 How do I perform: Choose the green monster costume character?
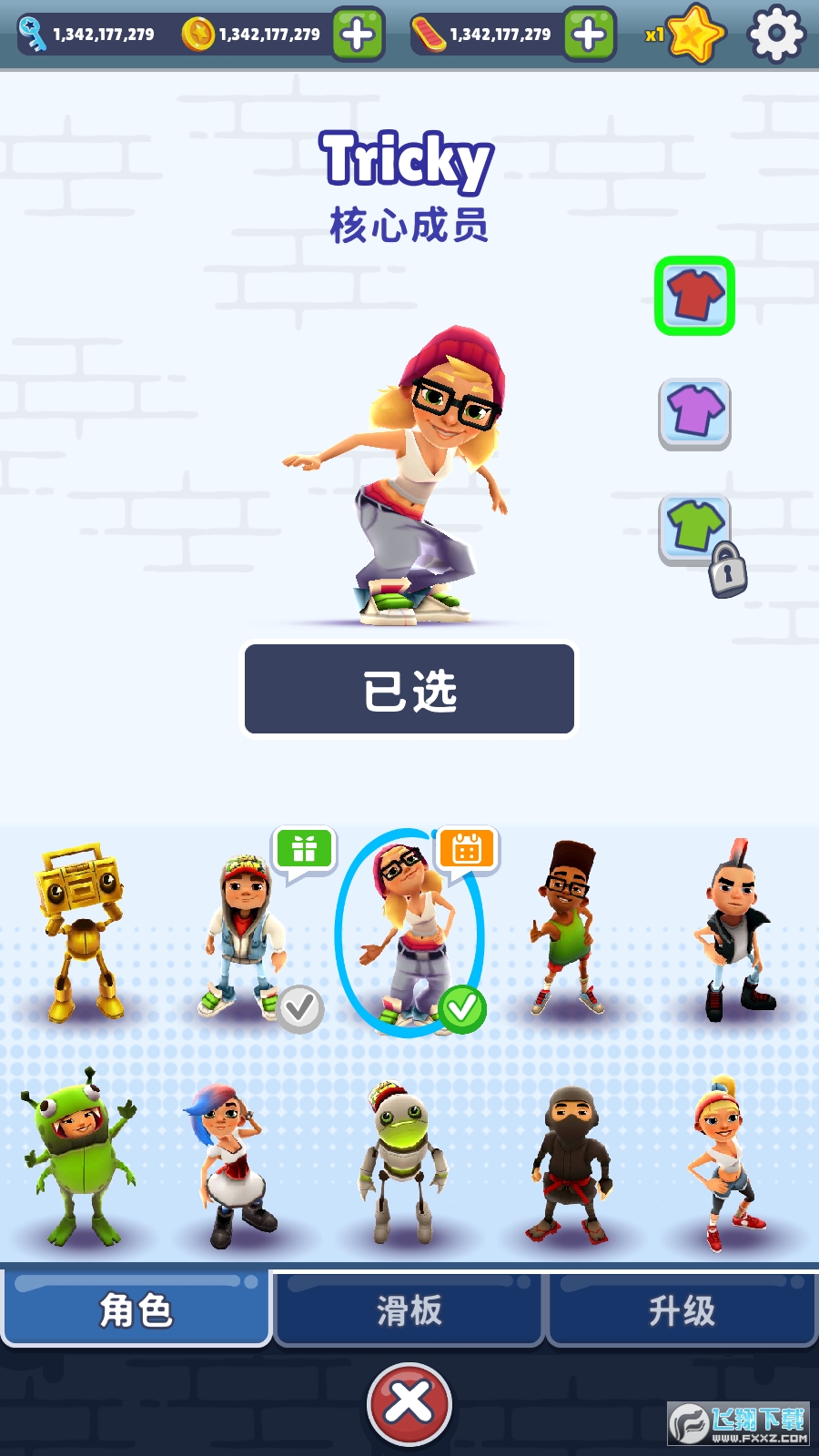point(80,1158)
